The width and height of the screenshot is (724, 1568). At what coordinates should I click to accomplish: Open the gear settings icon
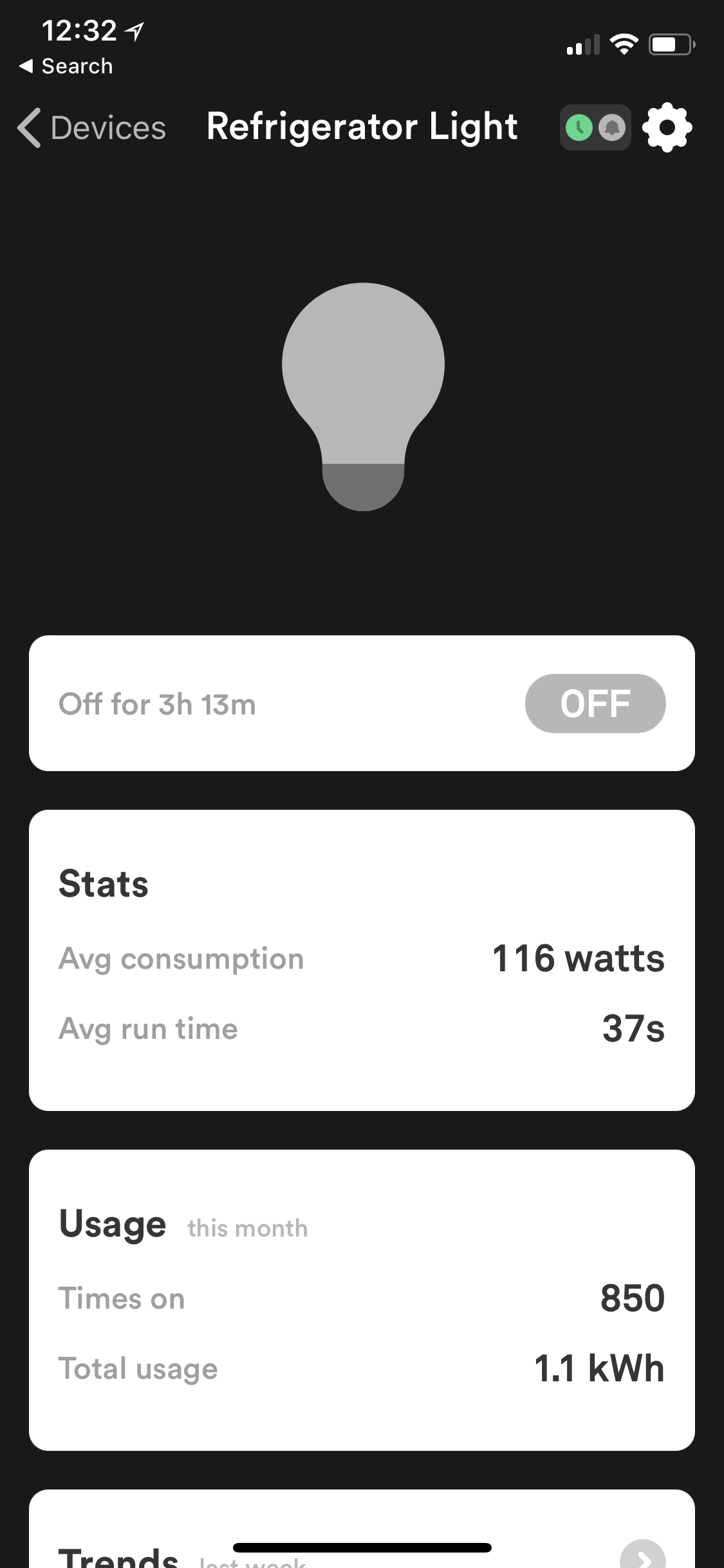pyautogui.click(x=667, y=127)
